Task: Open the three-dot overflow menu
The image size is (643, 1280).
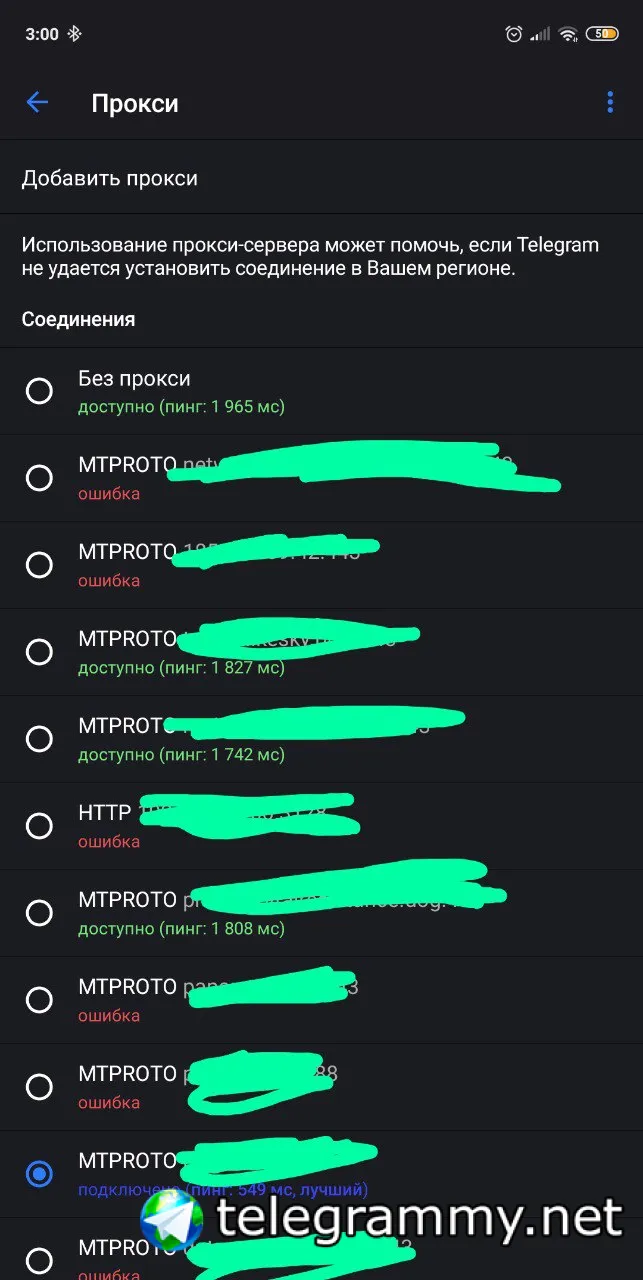Action: [x=609, y=103]
